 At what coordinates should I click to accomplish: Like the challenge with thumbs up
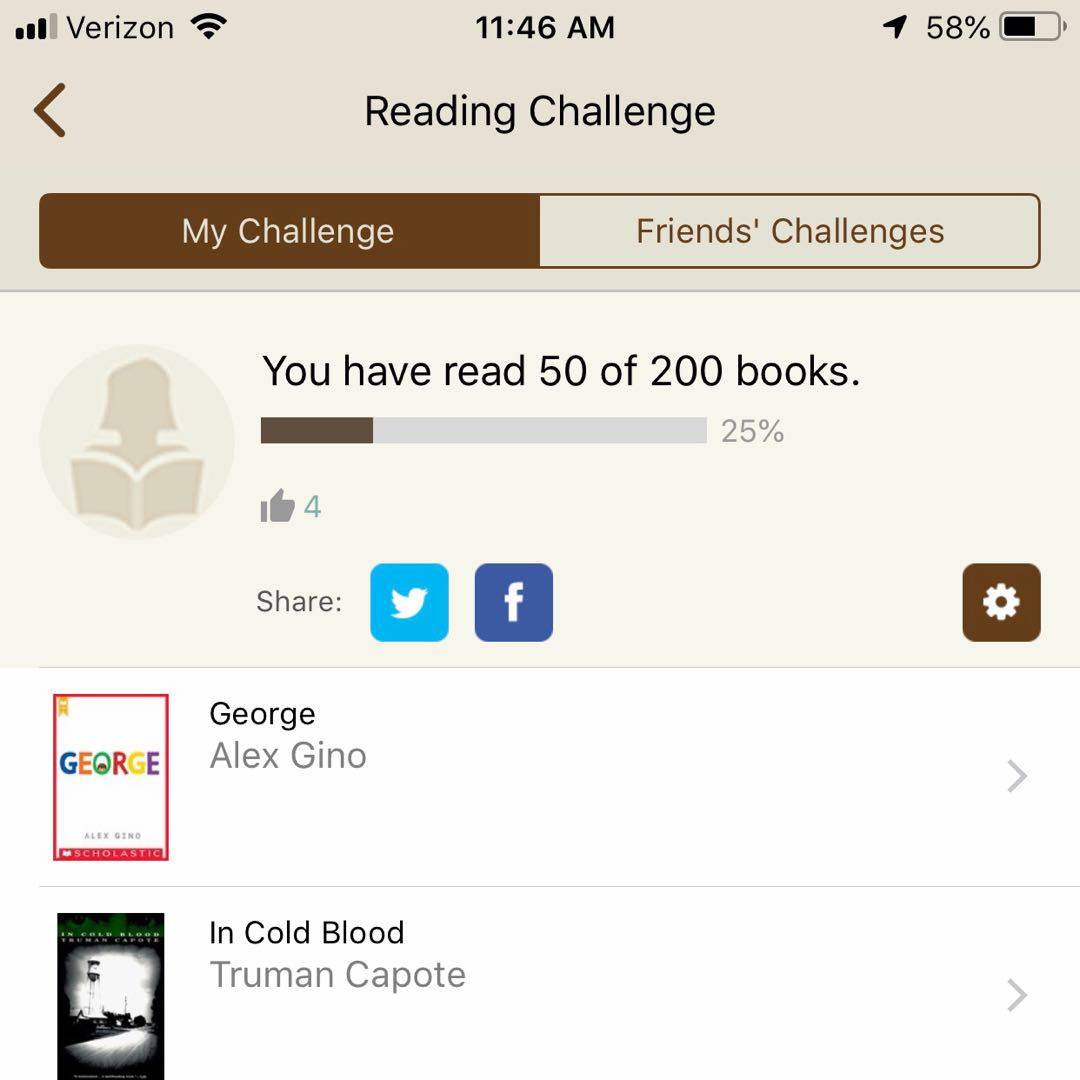[278, 506]
